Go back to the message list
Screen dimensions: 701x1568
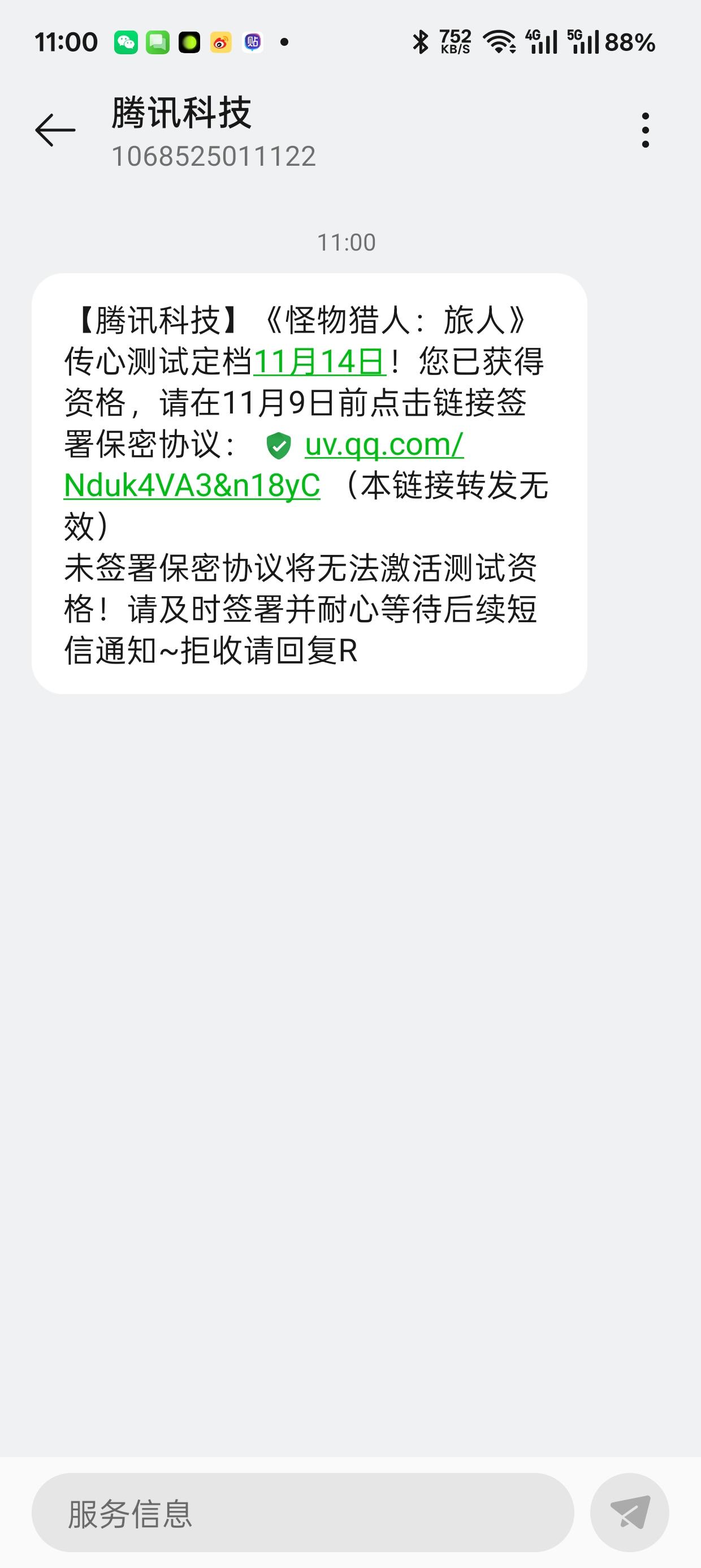pos(55,130)
